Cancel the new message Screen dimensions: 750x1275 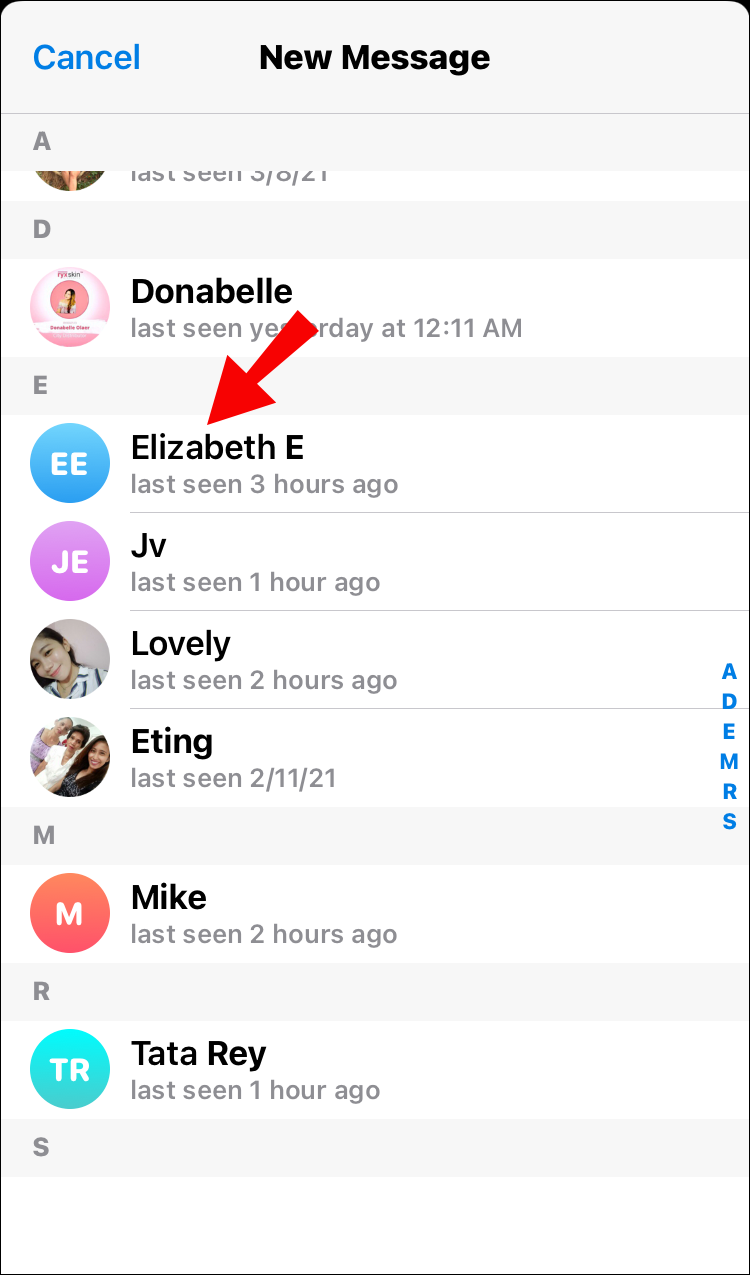pos(87,57)
